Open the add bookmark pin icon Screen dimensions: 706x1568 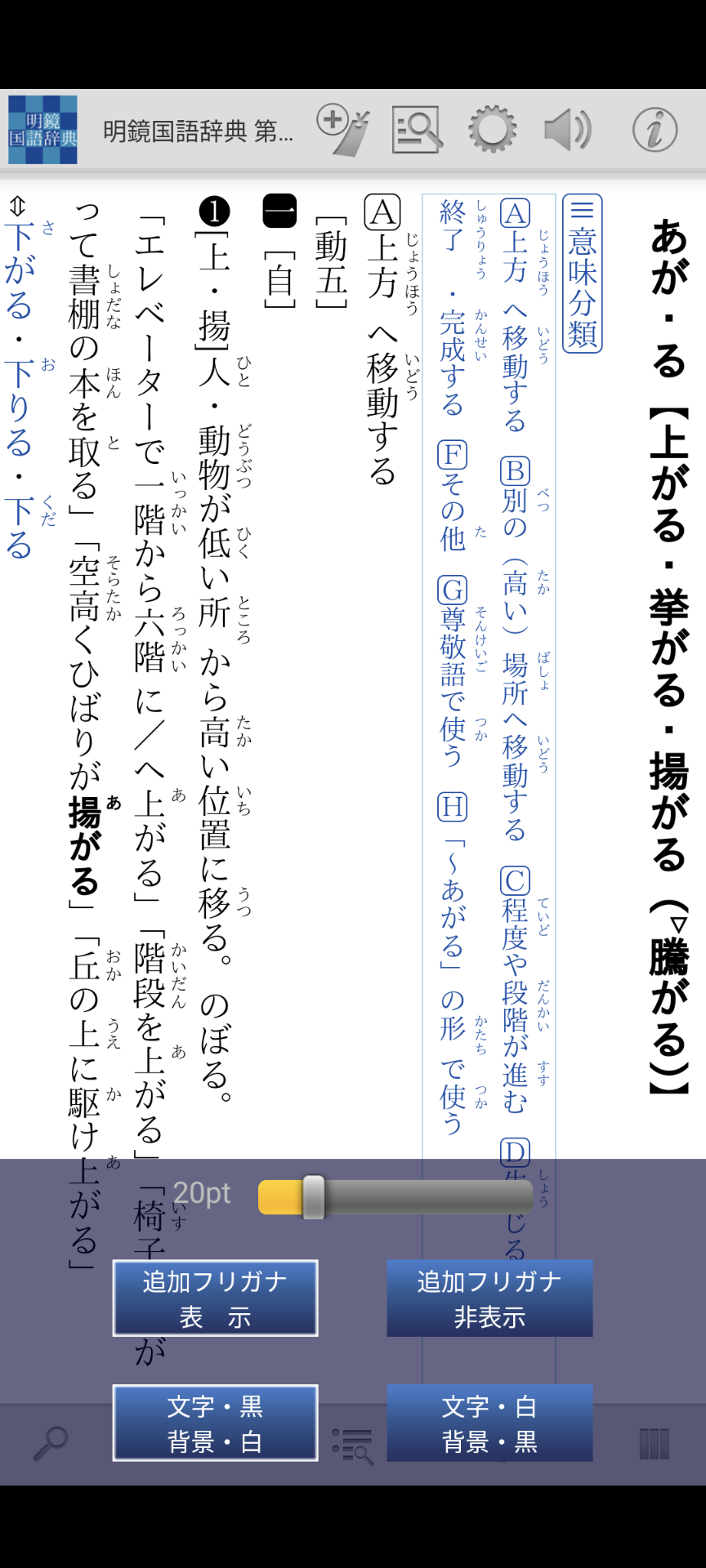click(343, 129)
